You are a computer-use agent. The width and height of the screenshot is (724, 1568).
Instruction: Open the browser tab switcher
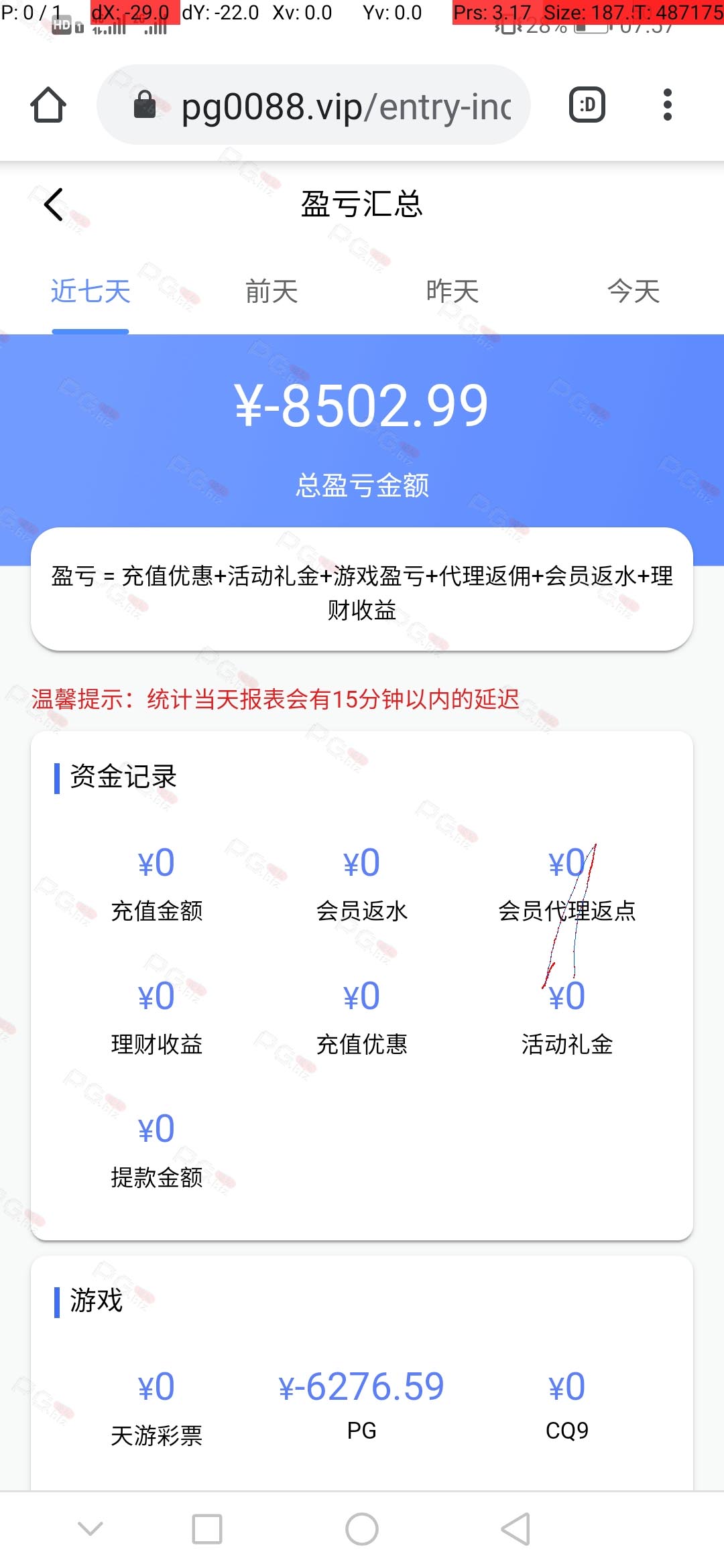[587, 105]
